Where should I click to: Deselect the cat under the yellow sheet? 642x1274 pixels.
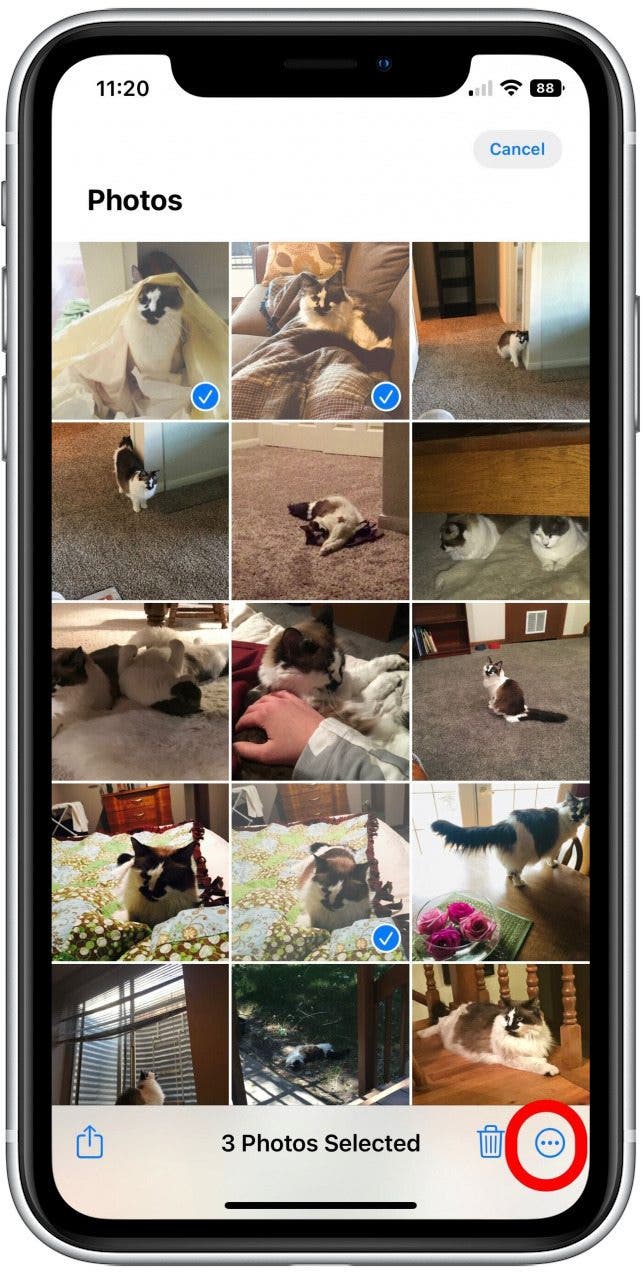(x=140, y=330)
